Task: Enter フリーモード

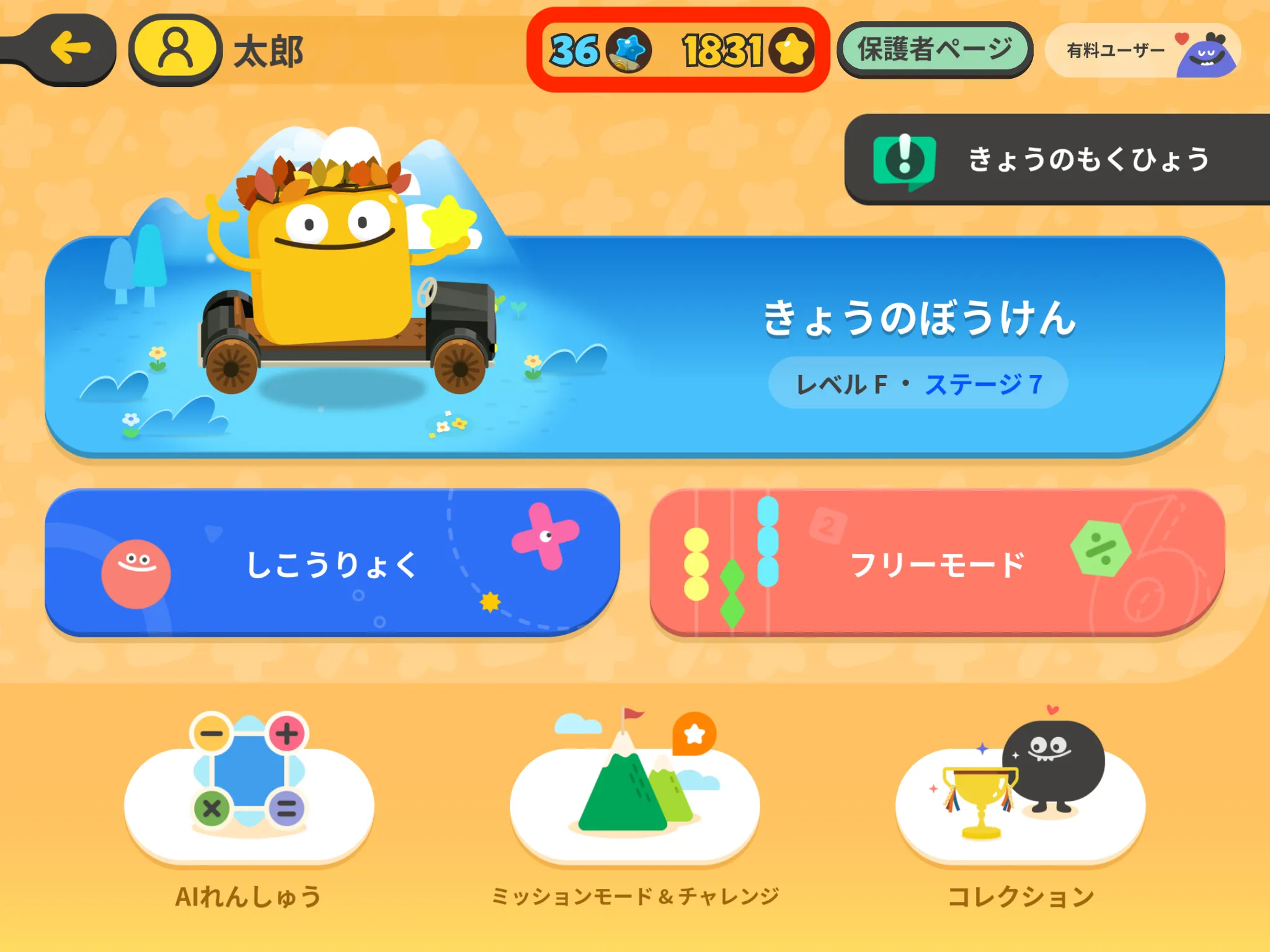Action: 937,563
